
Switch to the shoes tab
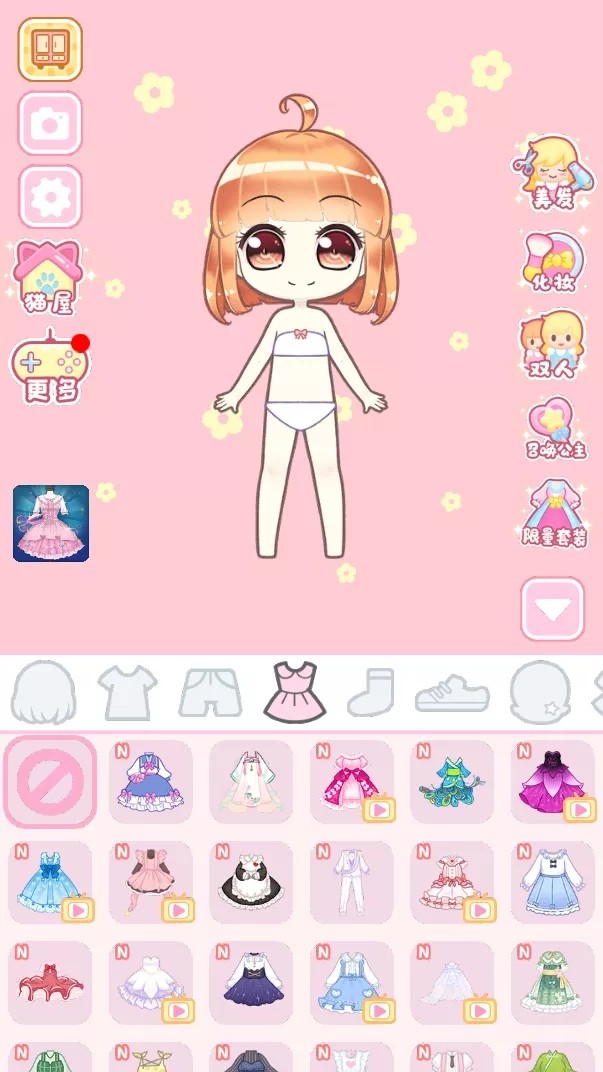point(451,692)
